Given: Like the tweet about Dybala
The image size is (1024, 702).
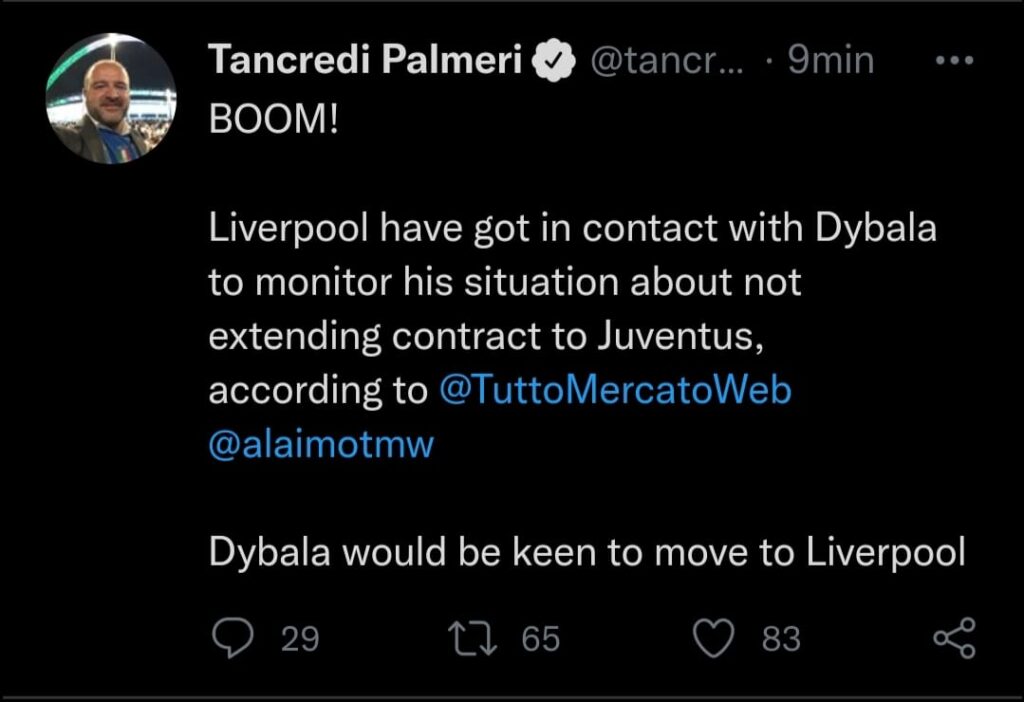Looking at the screenshot, I should pyautogui.click(x=714, y=638).
